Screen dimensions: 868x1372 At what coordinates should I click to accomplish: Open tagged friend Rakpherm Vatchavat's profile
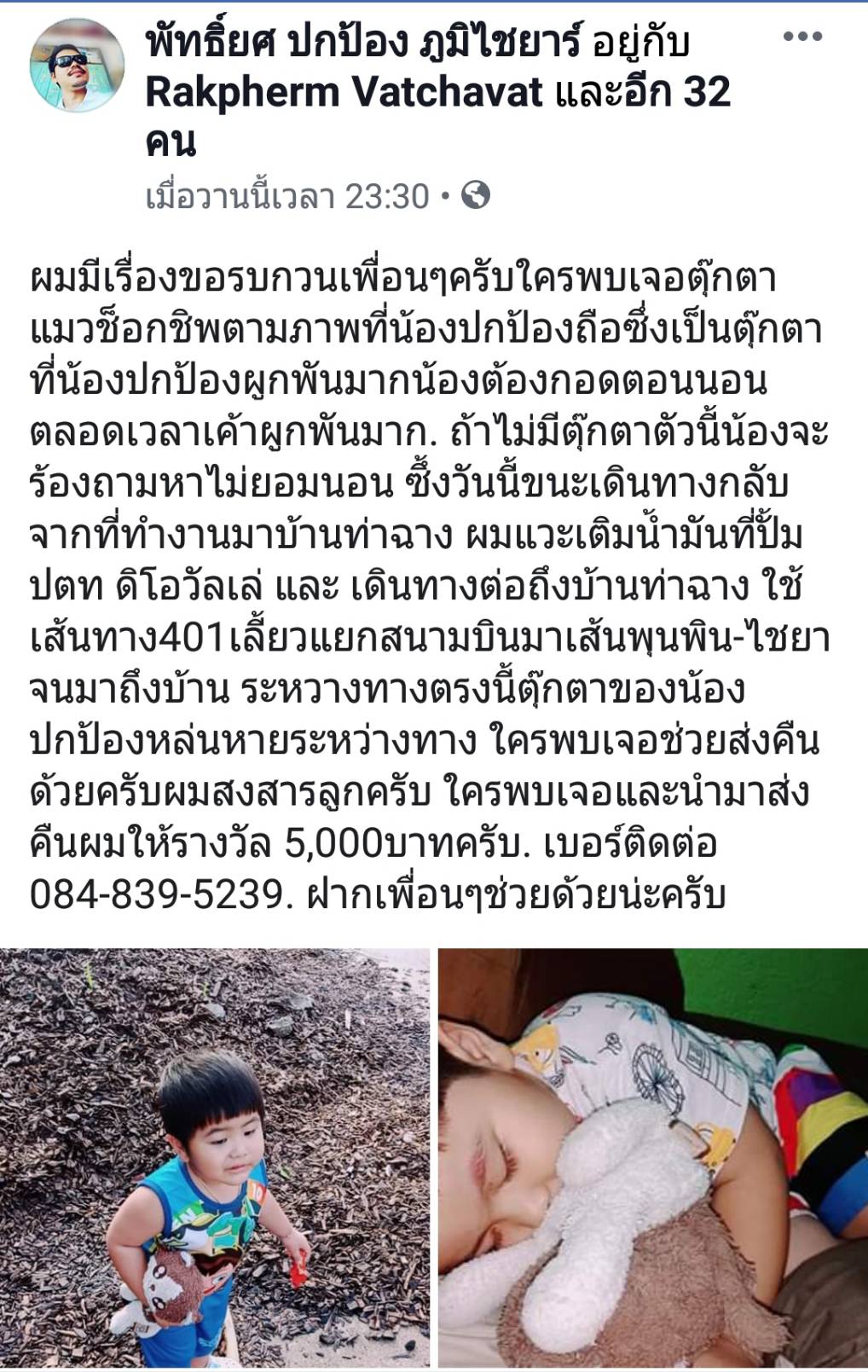pos(344,92)
